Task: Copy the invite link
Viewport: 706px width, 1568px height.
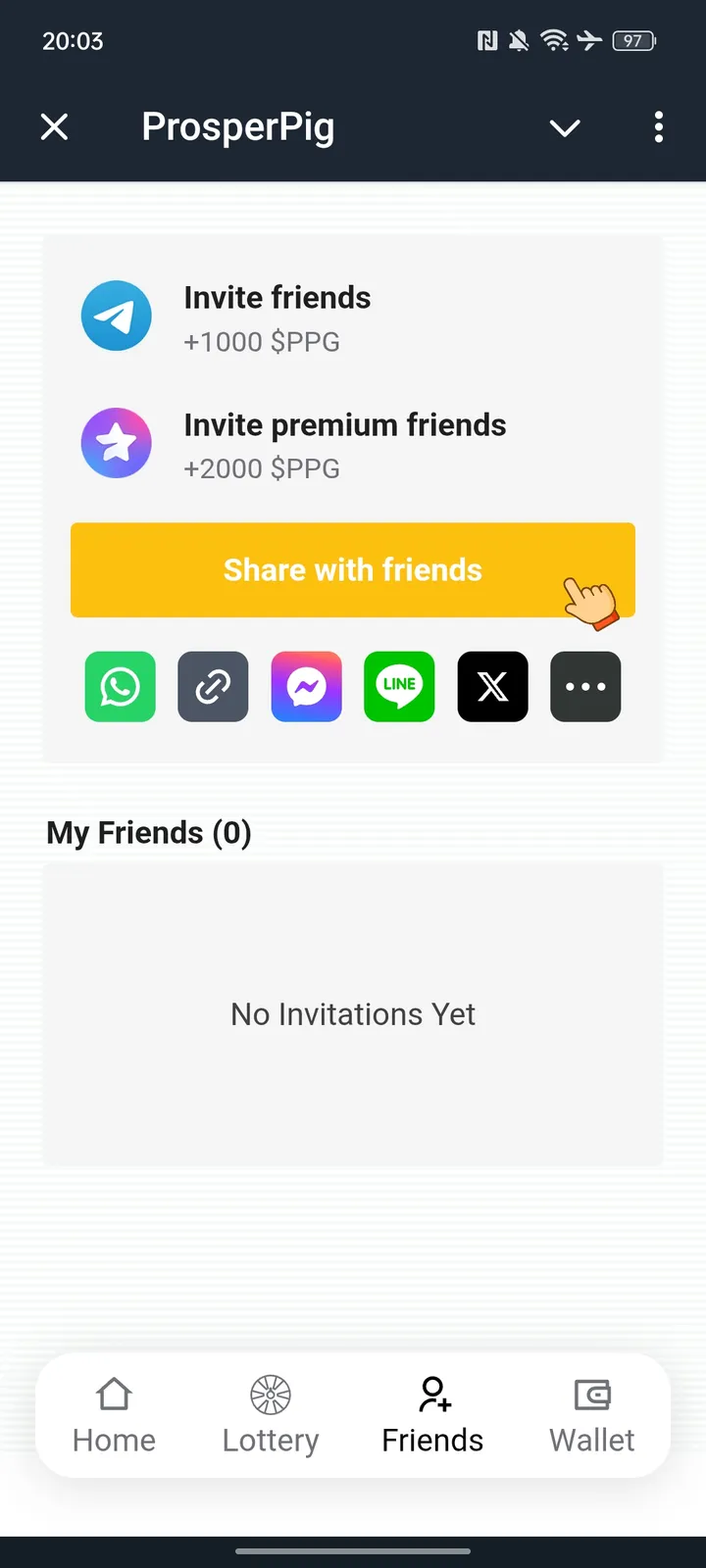Action: 213,687
